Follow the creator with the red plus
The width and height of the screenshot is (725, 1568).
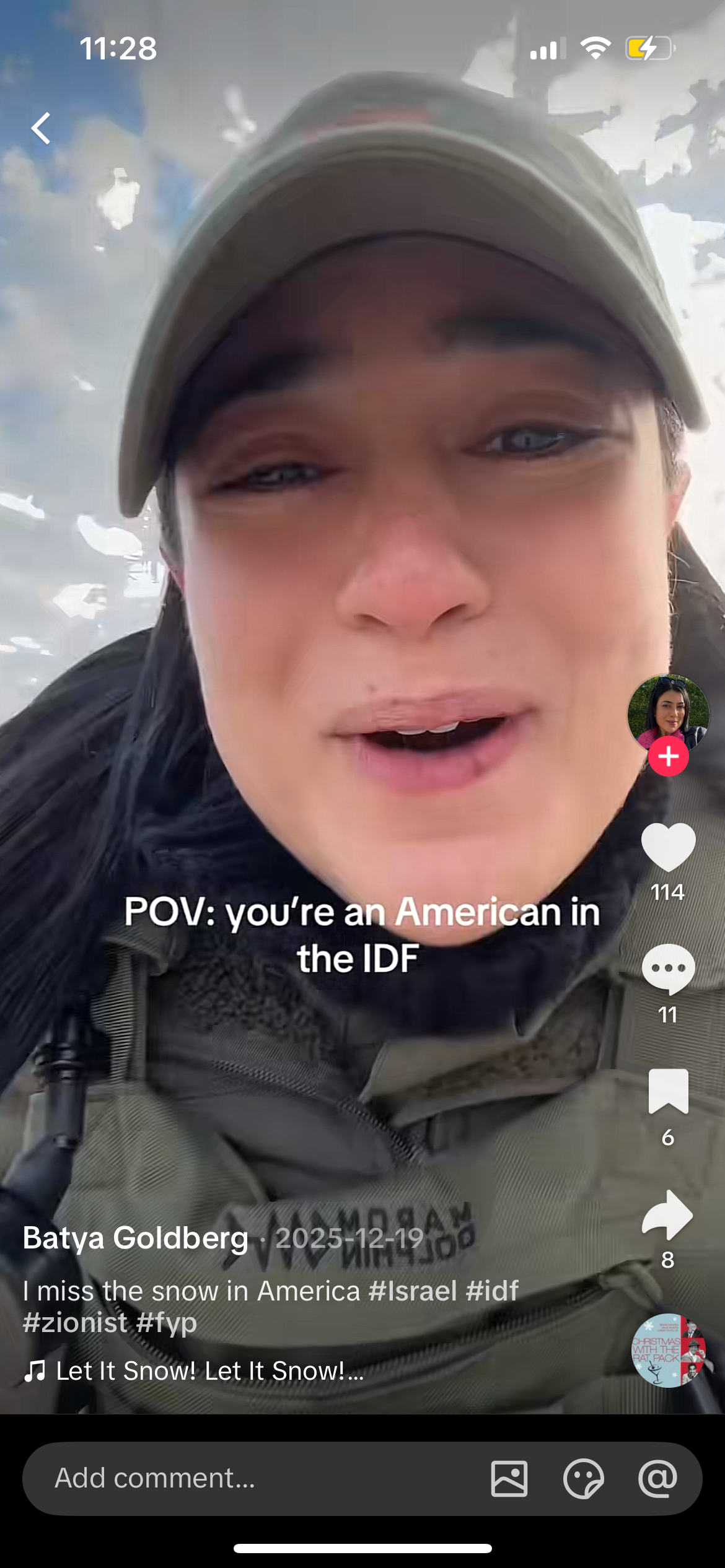(668, 756)
